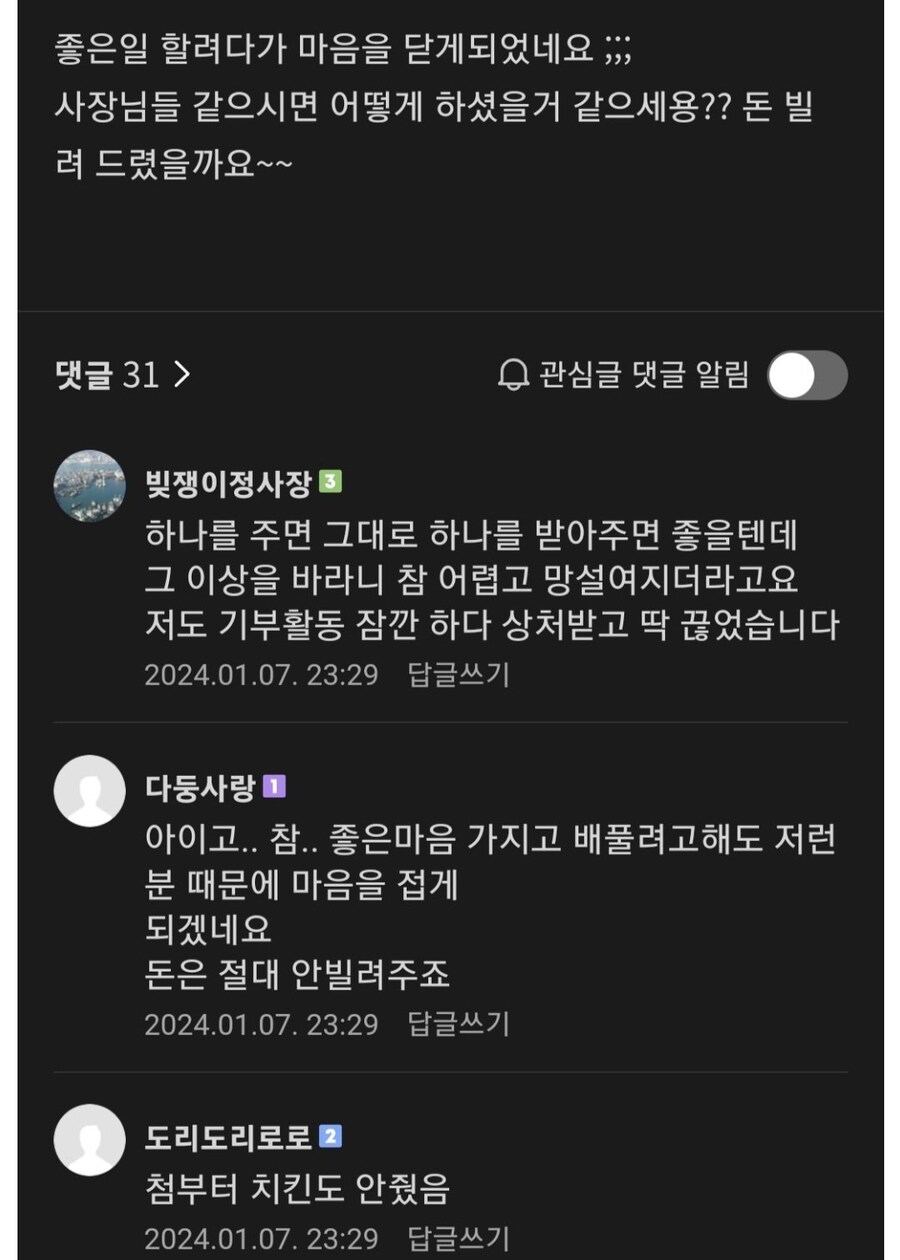The image size is (900, 1260).
Task: Open 도리도리로로's profile avatar
Action: 90,1139
